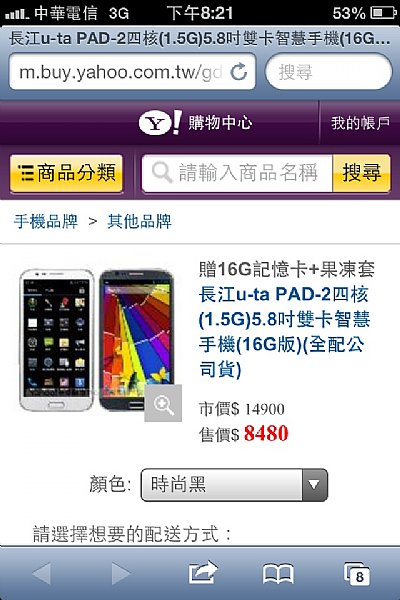
Task: Go back with the Safari back arrow
Action: pos(41,573)
